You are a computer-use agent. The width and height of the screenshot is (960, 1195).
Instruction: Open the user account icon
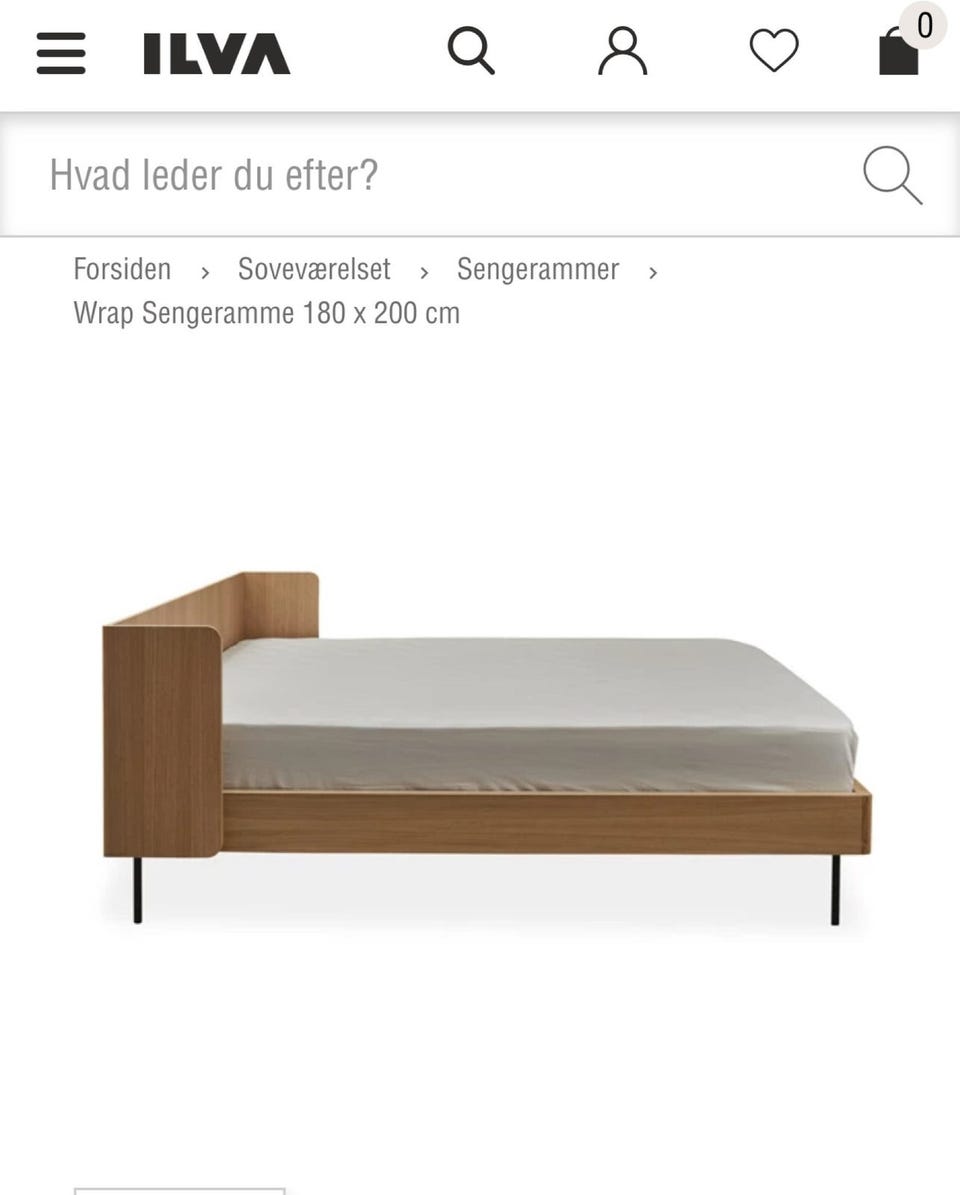(622, 53)
